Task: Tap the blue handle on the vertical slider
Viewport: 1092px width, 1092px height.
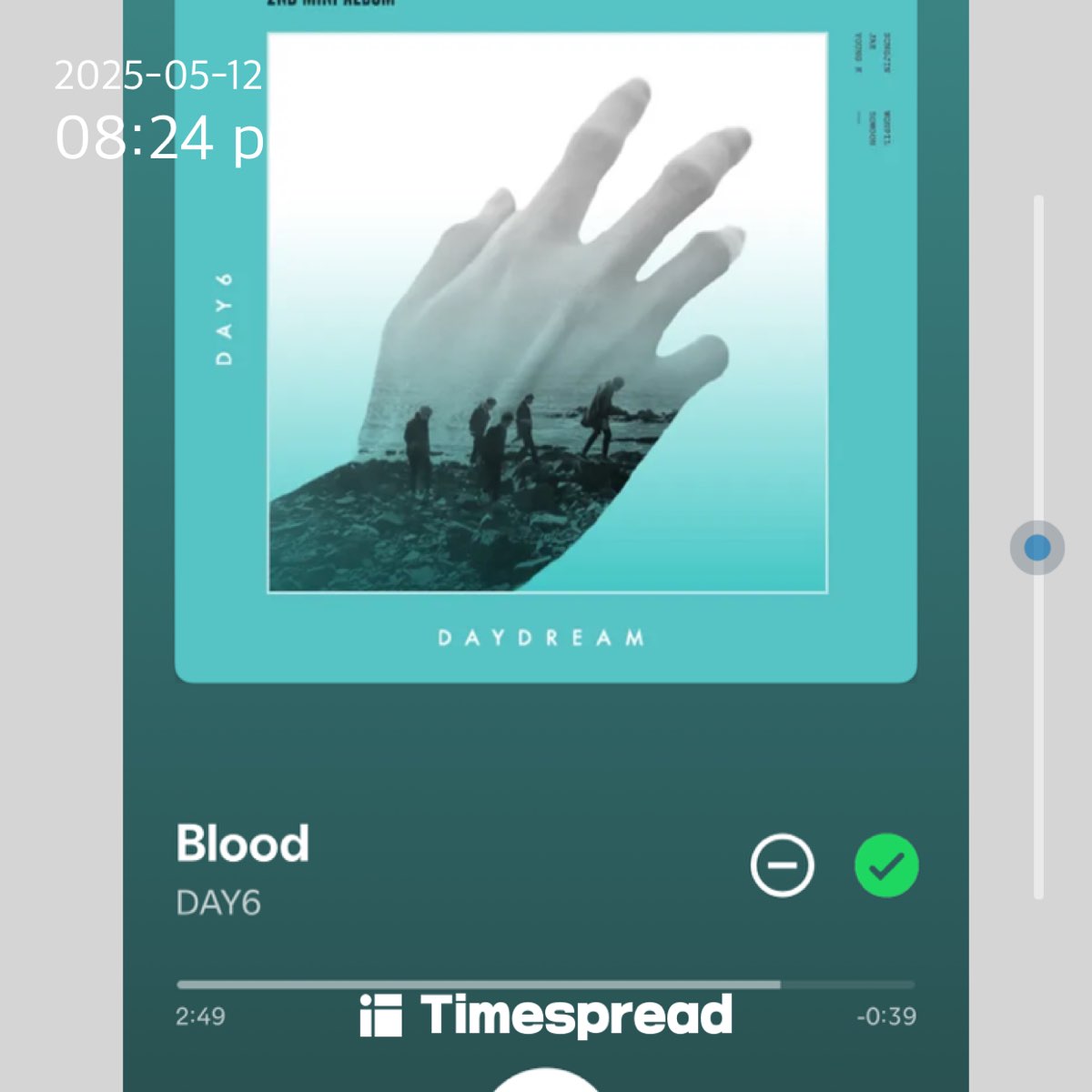Action: (x=1036, y=548)
